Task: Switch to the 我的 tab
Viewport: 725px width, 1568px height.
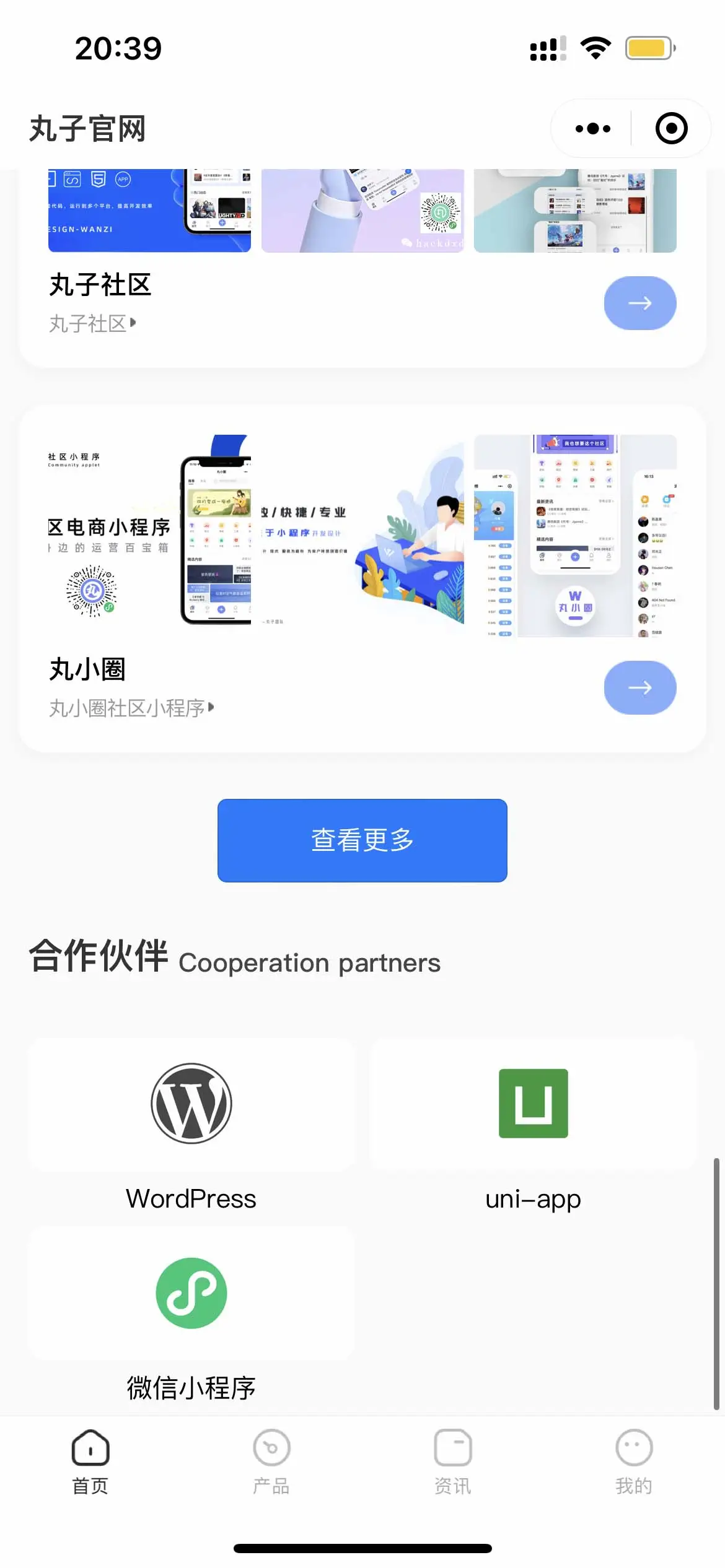Action: tap(633, 1460)
